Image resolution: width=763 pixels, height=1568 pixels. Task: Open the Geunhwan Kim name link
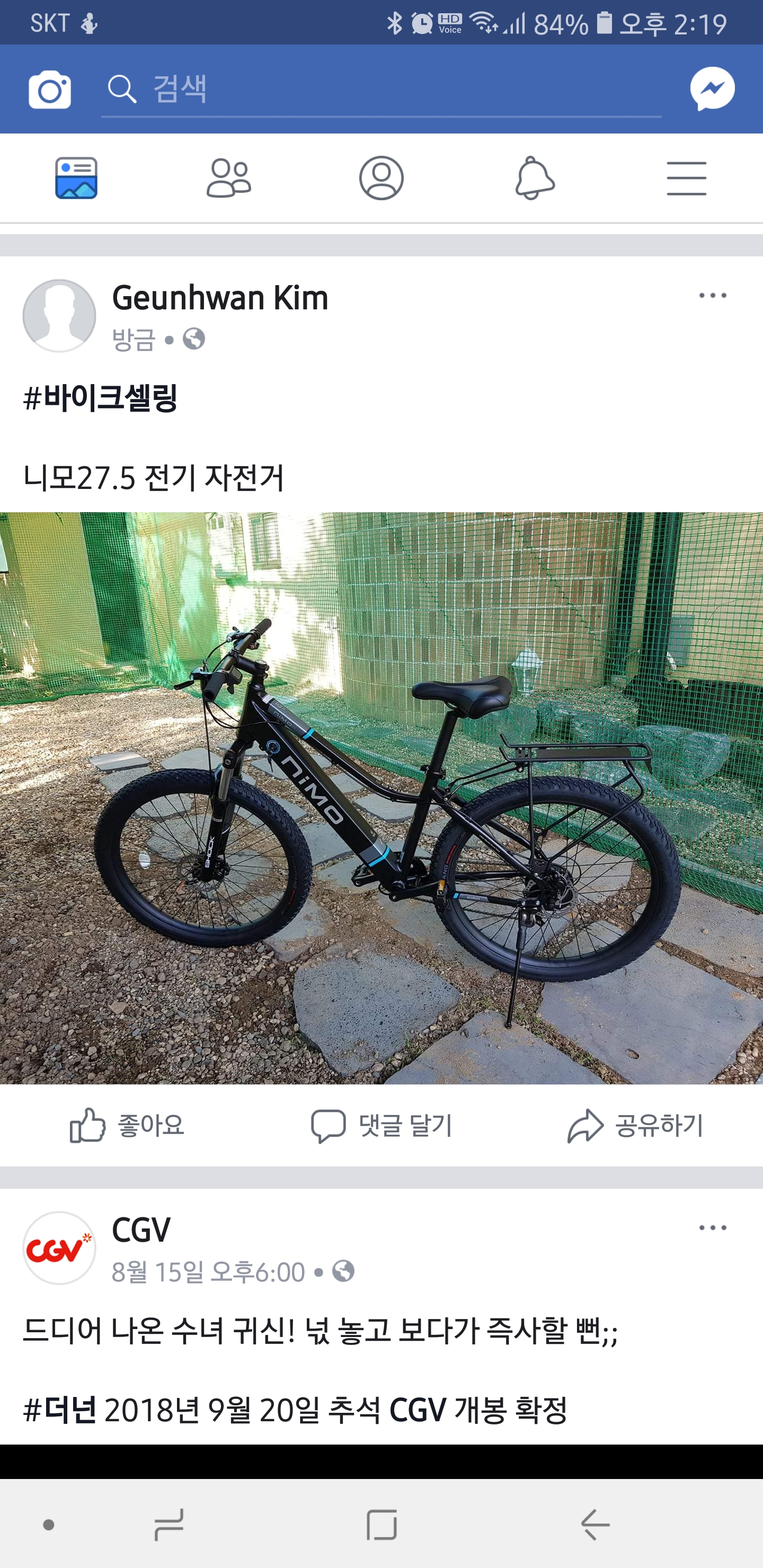[x=220, y=298]
